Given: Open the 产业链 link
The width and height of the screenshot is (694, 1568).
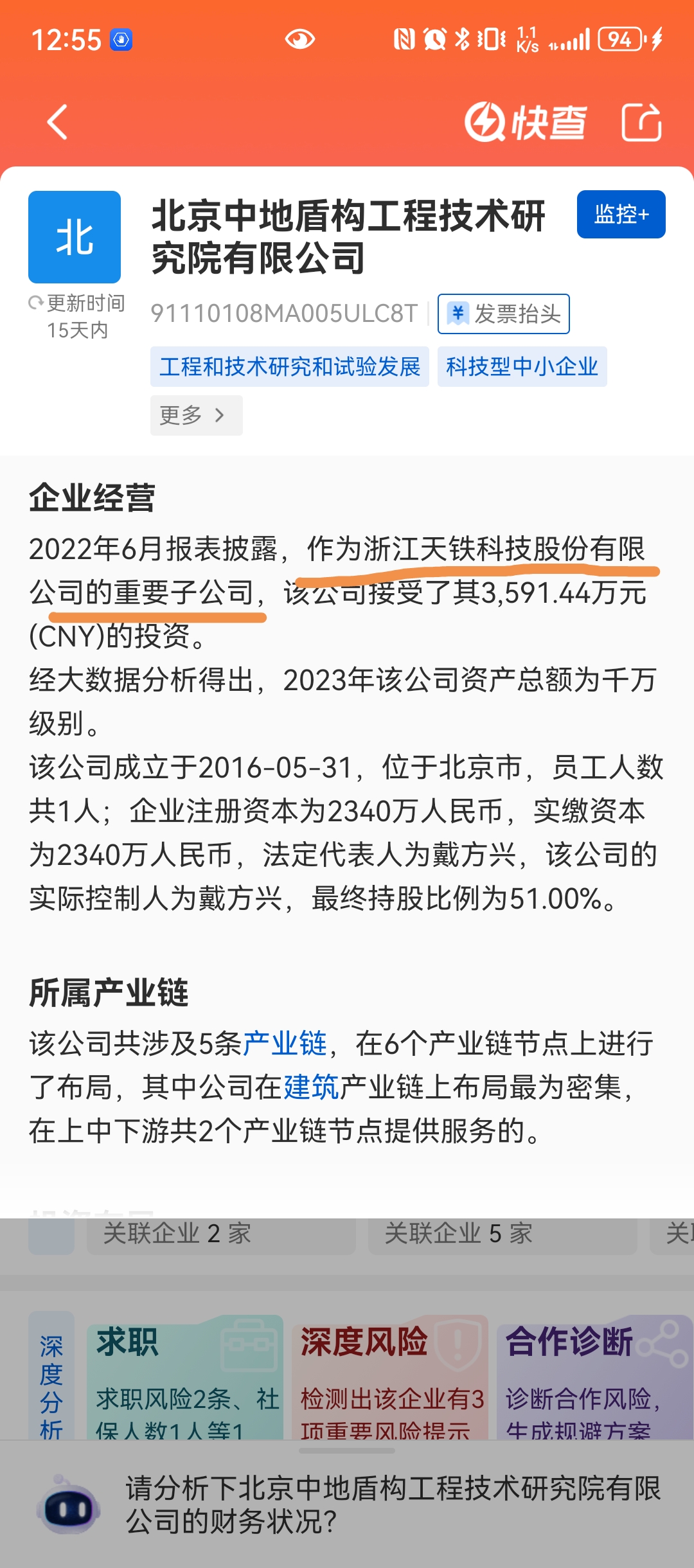Looking at the screenshot, I should click(x=285, y=1044).
